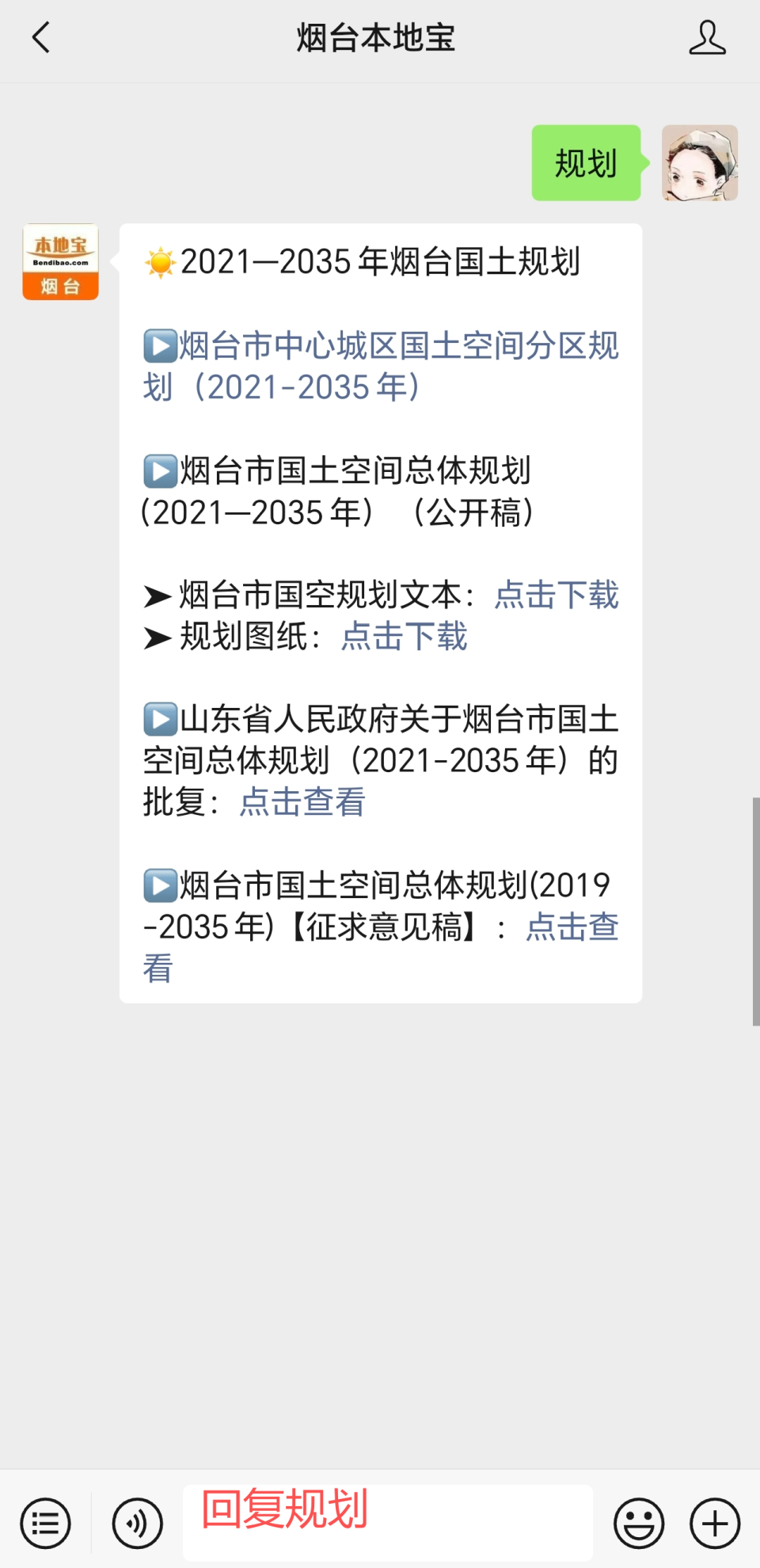Open the emoji picker
The height and width of the screenshot is (1568, 760).
[x=638, y=1523]
